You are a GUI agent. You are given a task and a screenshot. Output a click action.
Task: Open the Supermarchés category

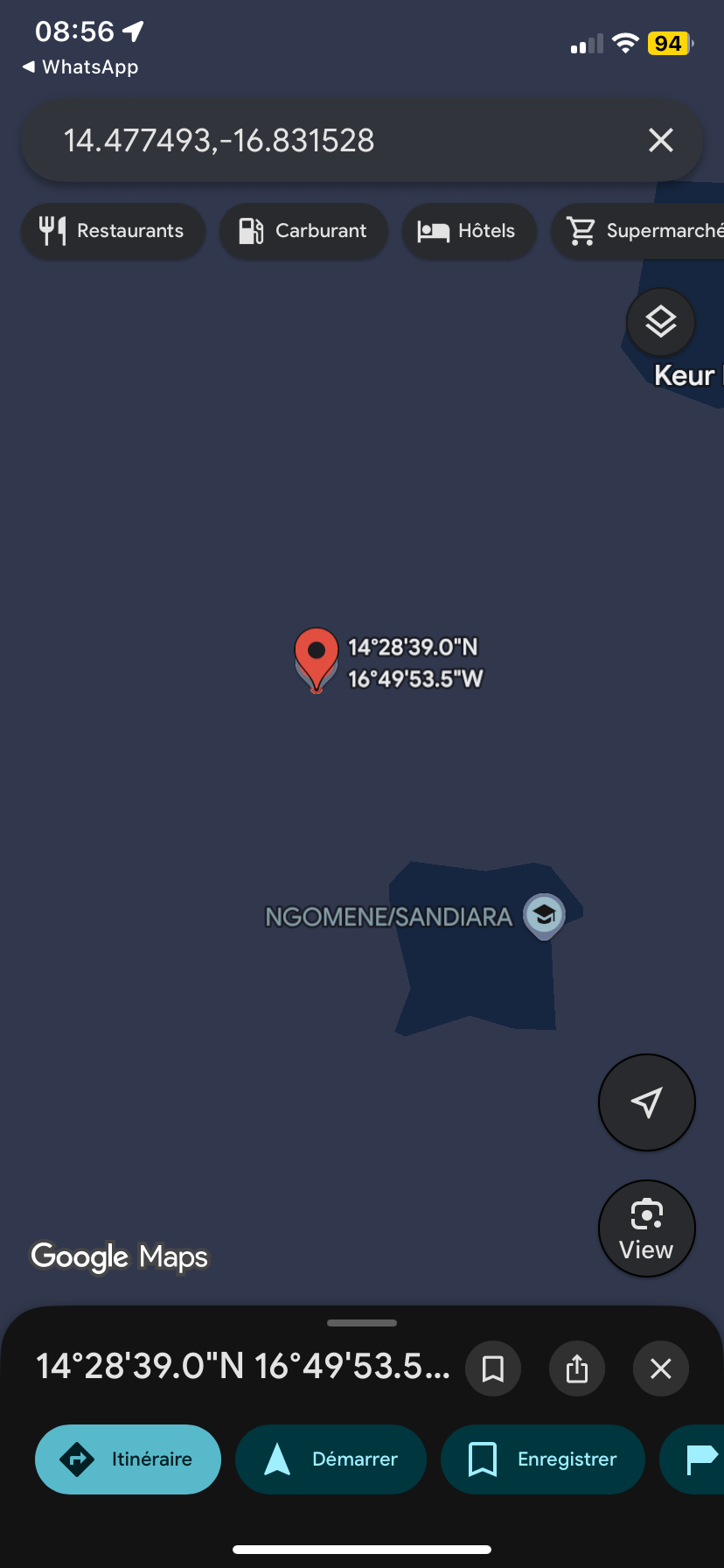tap(647, 231)
